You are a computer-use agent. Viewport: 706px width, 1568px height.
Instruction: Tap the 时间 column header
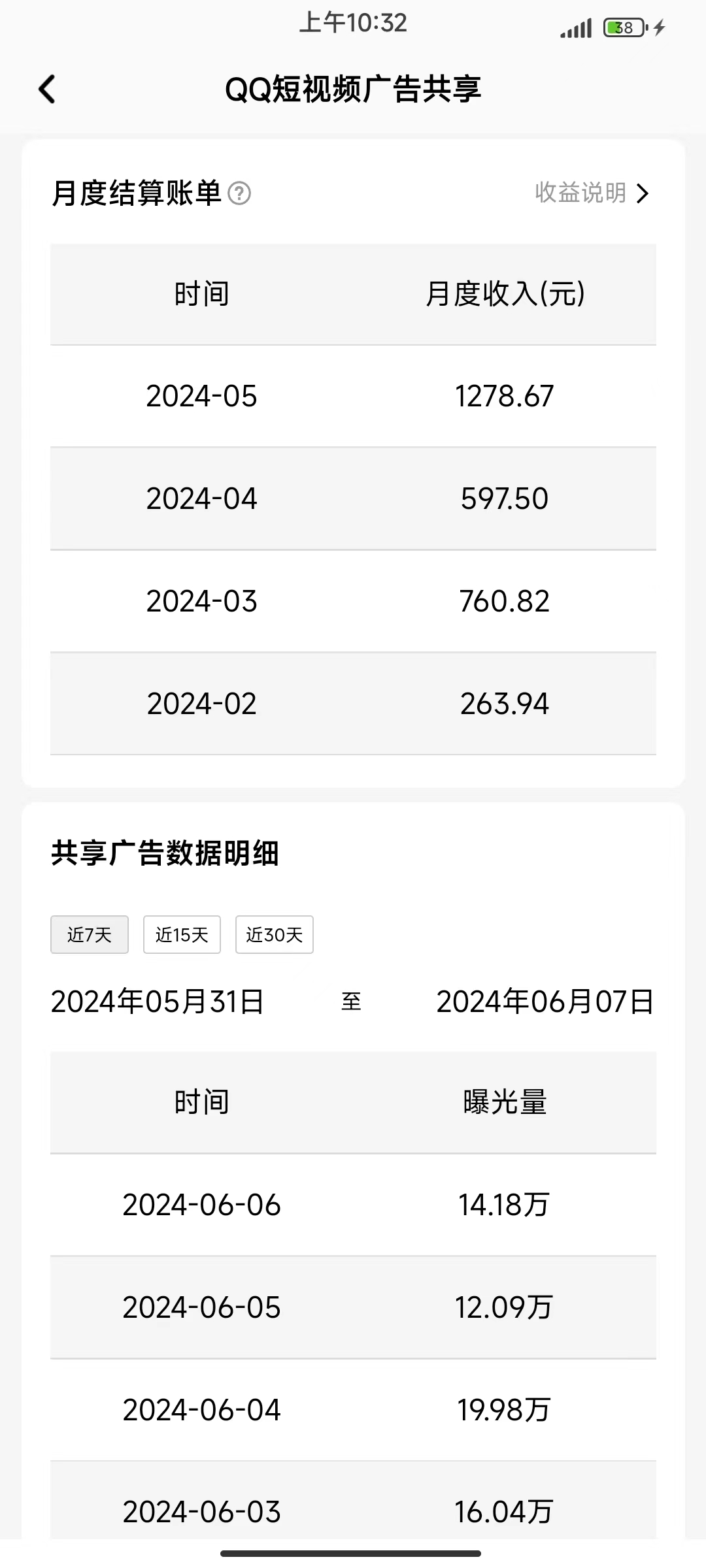click(201, 1102)
